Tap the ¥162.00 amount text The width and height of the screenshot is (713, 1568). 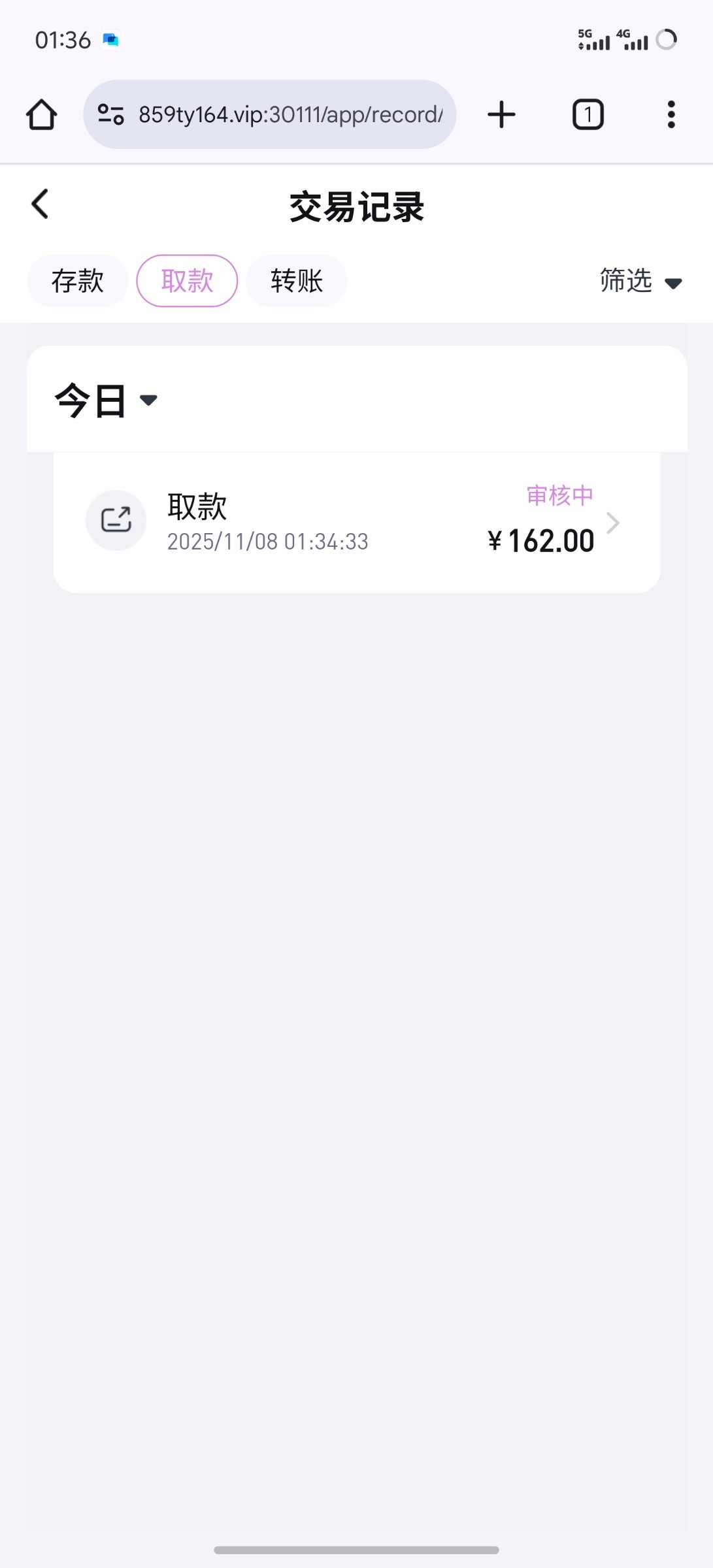click(x=540, y=540)
